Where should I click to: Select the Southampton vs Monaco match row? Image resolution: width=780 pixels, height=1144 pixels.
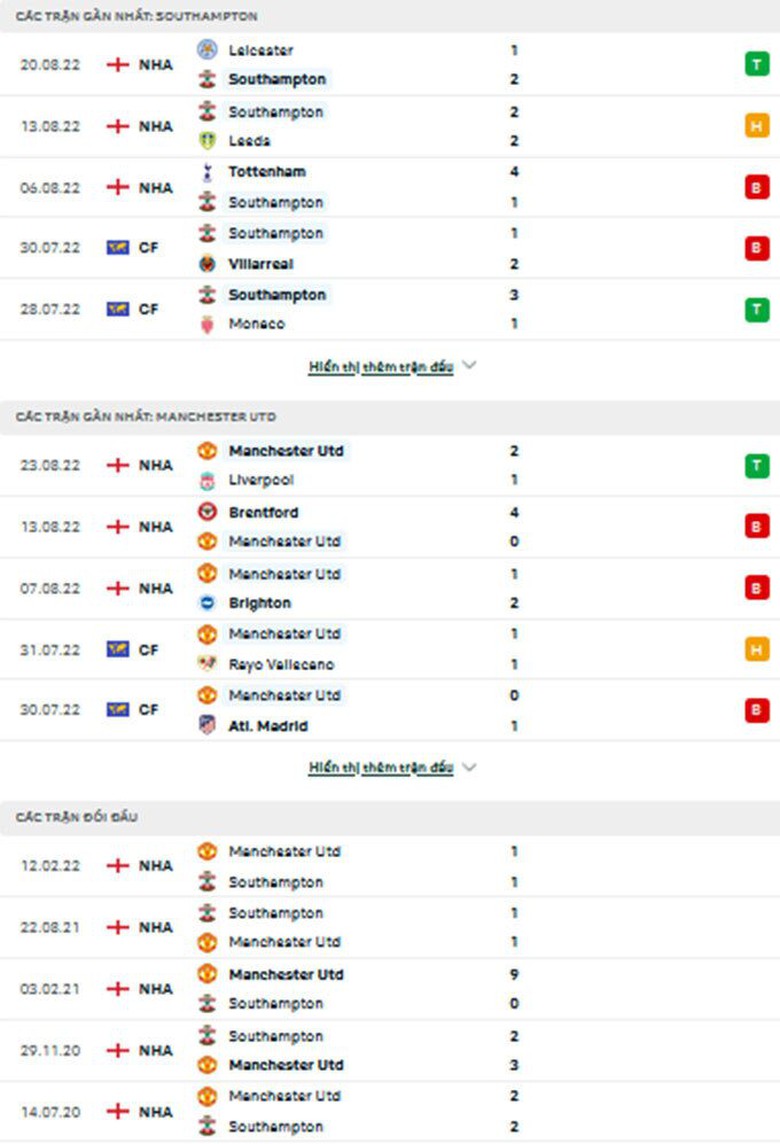pyautogui.click(x=389, y=309)
